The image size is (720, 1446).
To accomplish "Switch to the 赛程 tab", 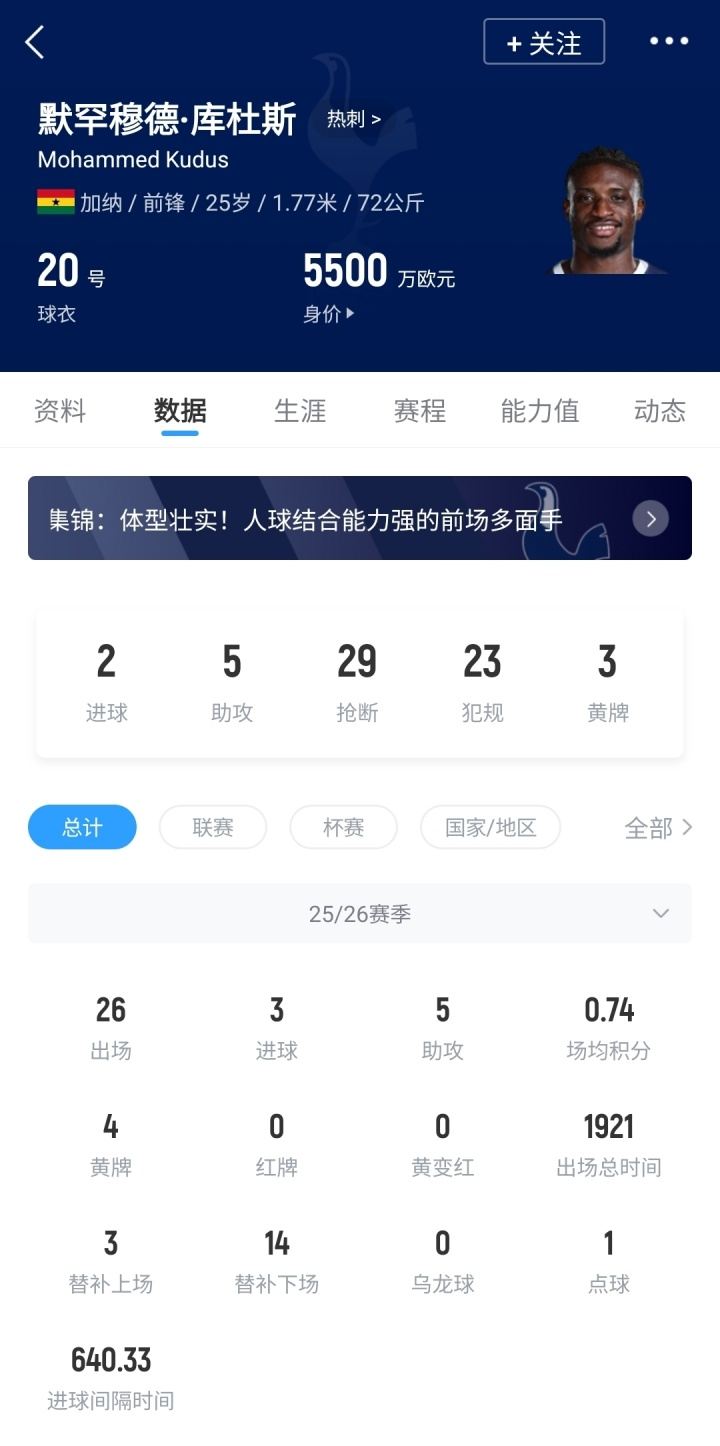I will [x=420, y=411].
